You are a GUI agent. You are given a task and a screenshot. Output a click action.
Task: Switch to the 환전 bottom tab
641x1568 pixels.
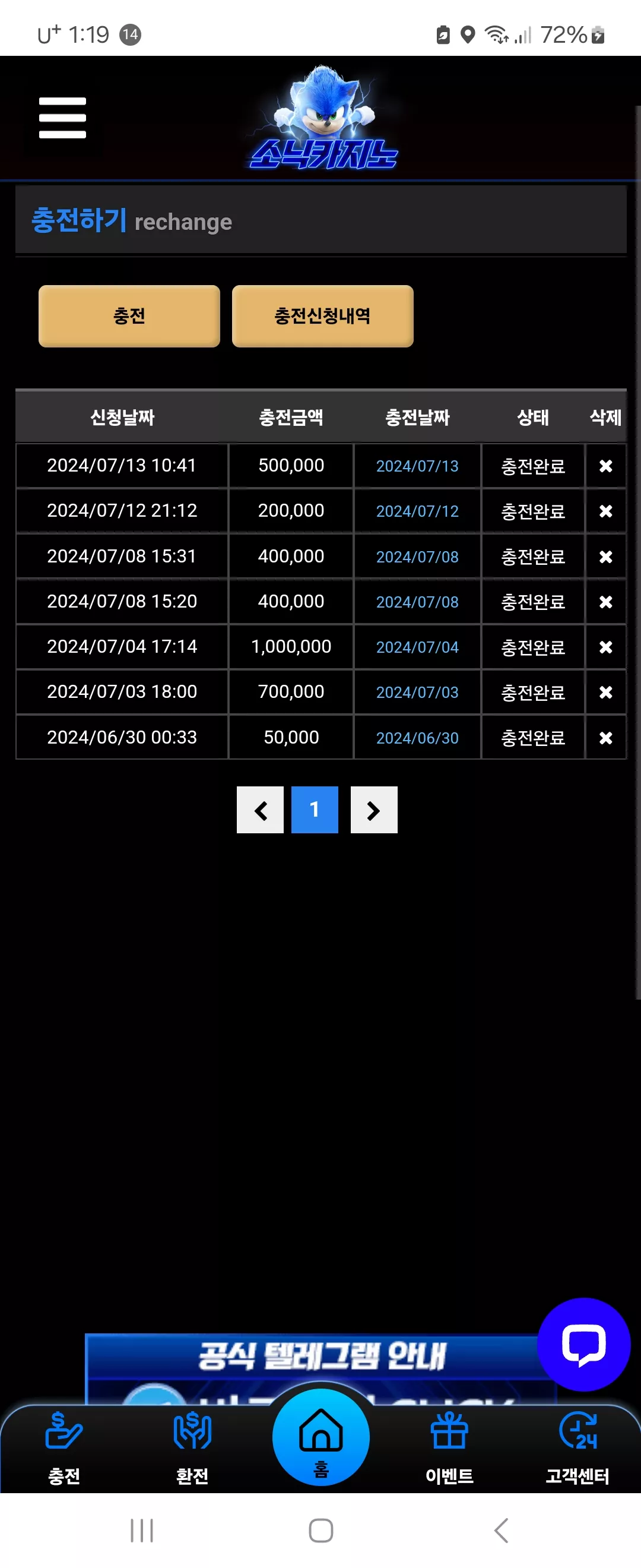(192, 1449)
